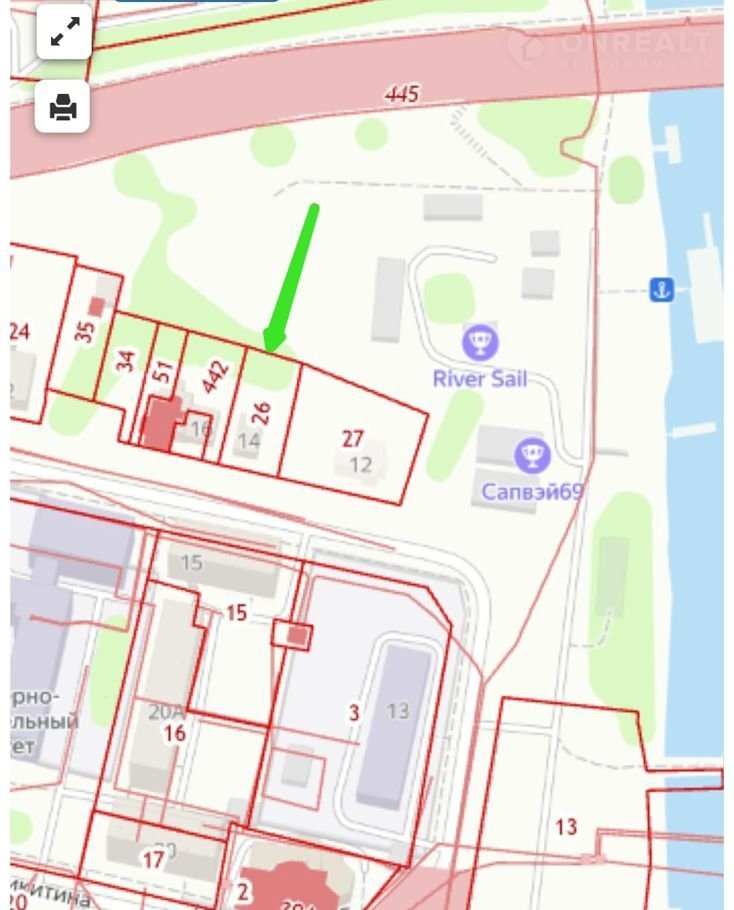Open the Сапвэй69 place marker
The height and width of the screenshot is (910, 734).
click(x=531, y=457)
